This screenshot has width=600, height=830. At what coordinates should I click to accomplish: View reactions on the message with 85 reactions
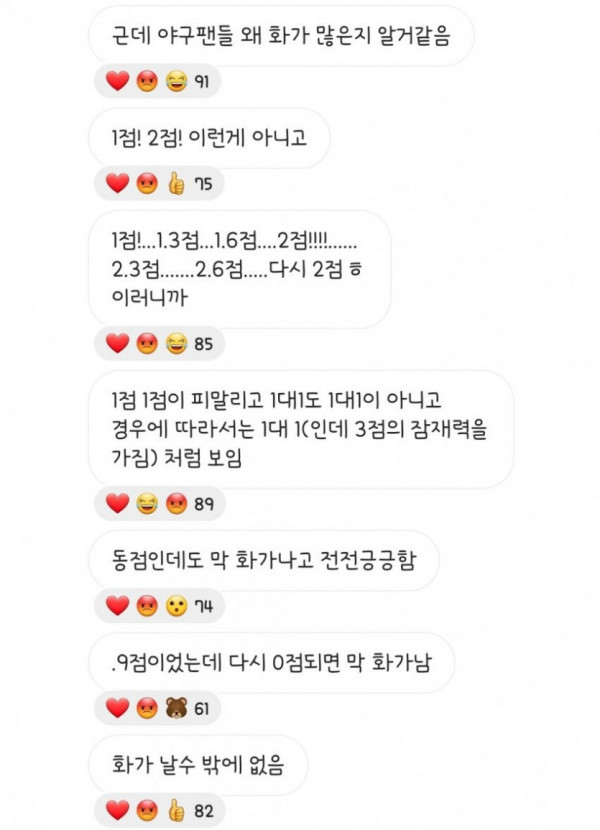point(159,344)
